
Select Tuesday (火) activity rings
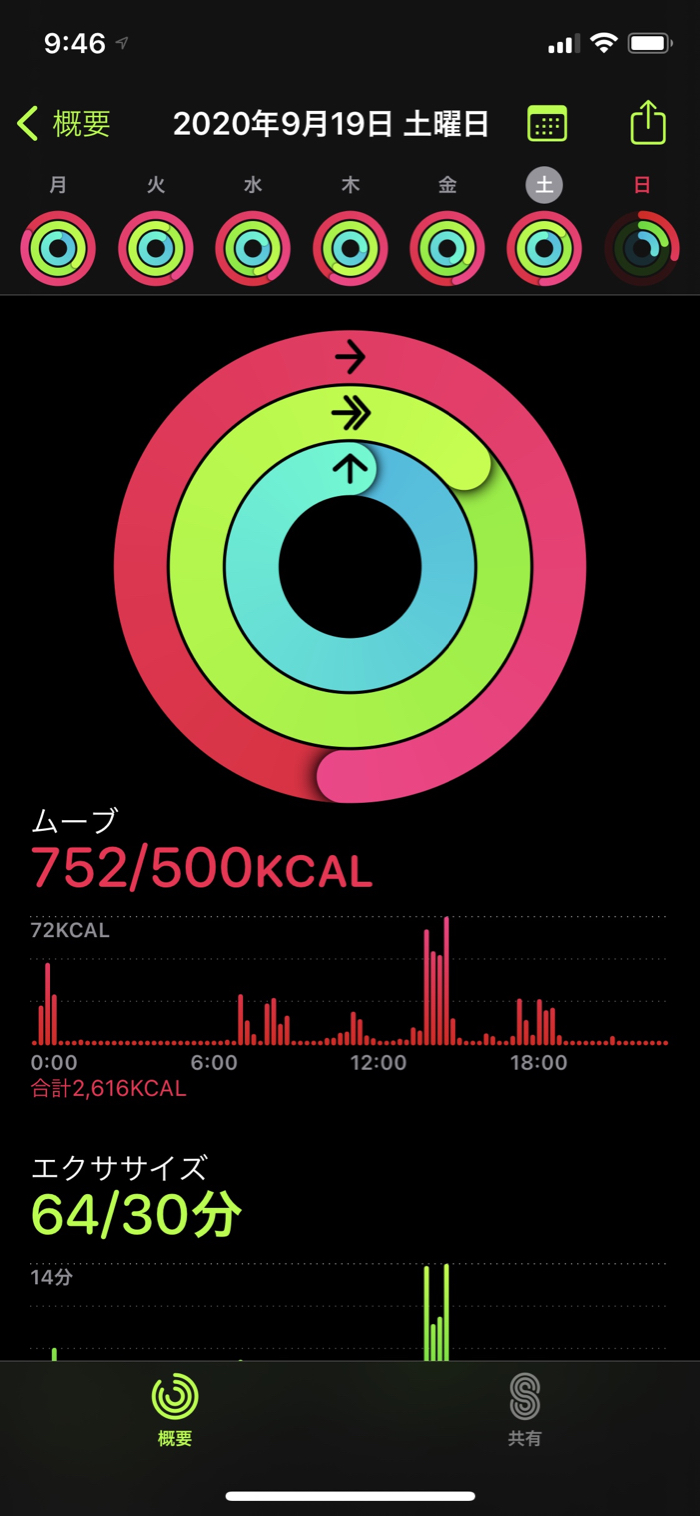click(156, 249)
